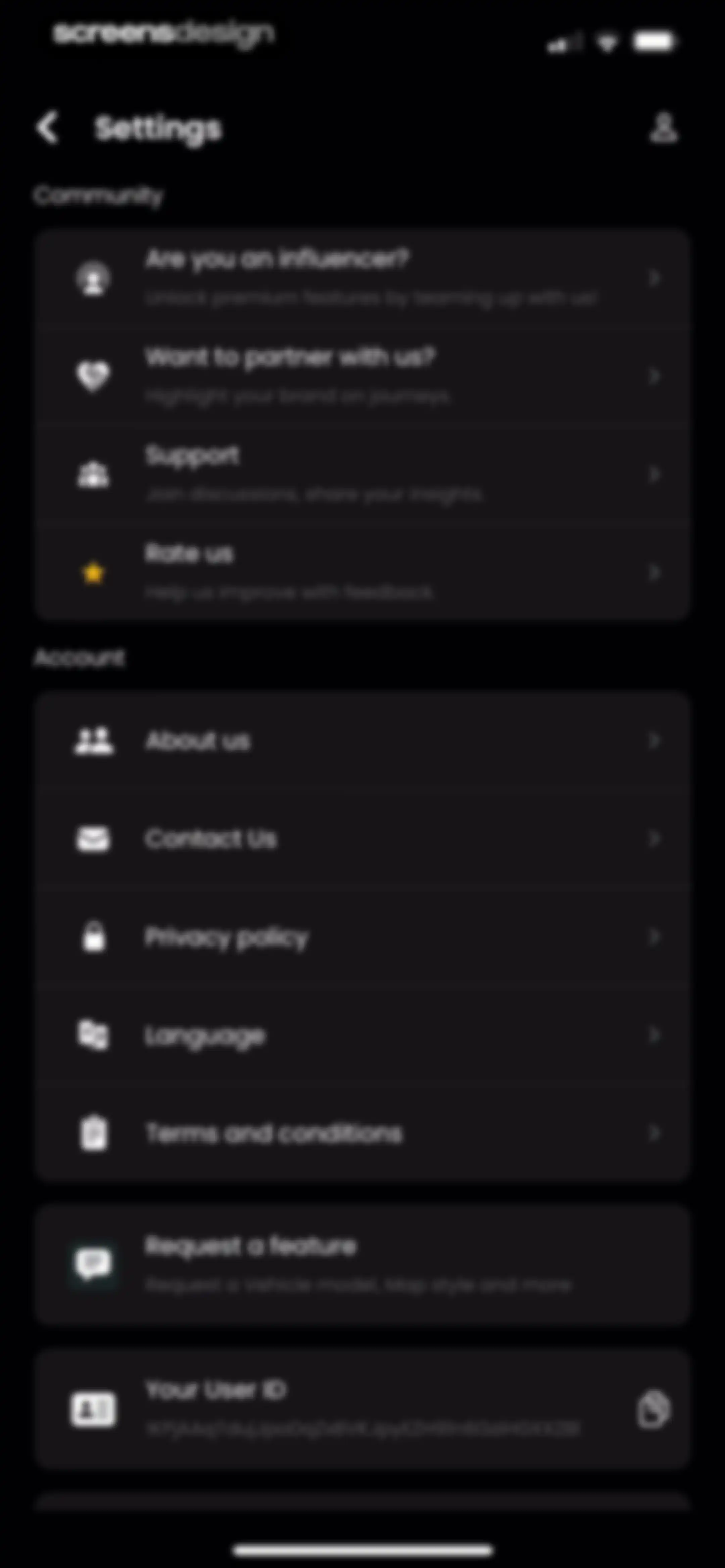Viewport: 725px width, 1568px height.
Task: Open Request a feature
Action: (x=362, y=1264)
